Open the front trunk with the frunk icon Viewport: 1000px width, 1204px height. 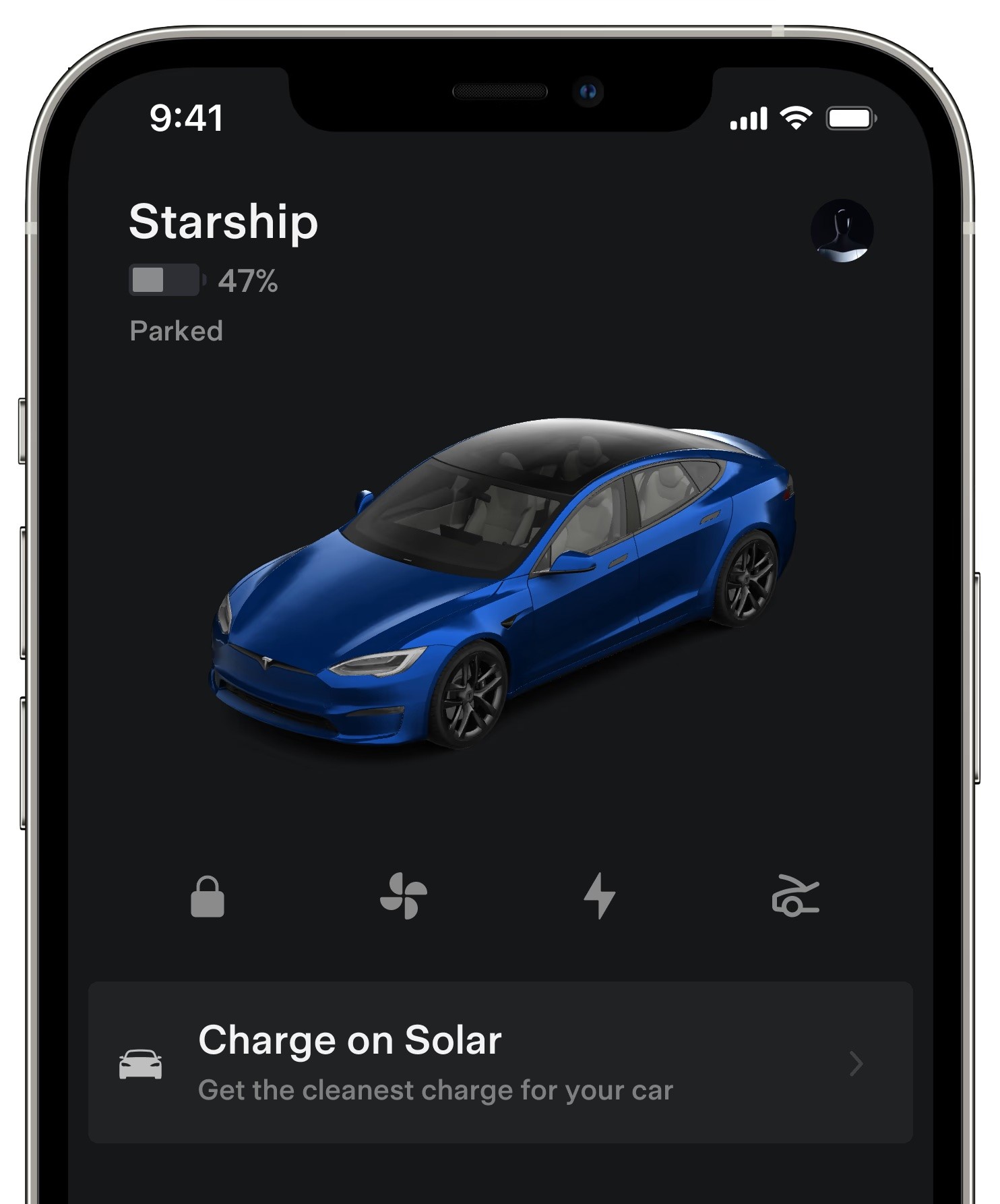pyautogui.click(x=795, y=896)
